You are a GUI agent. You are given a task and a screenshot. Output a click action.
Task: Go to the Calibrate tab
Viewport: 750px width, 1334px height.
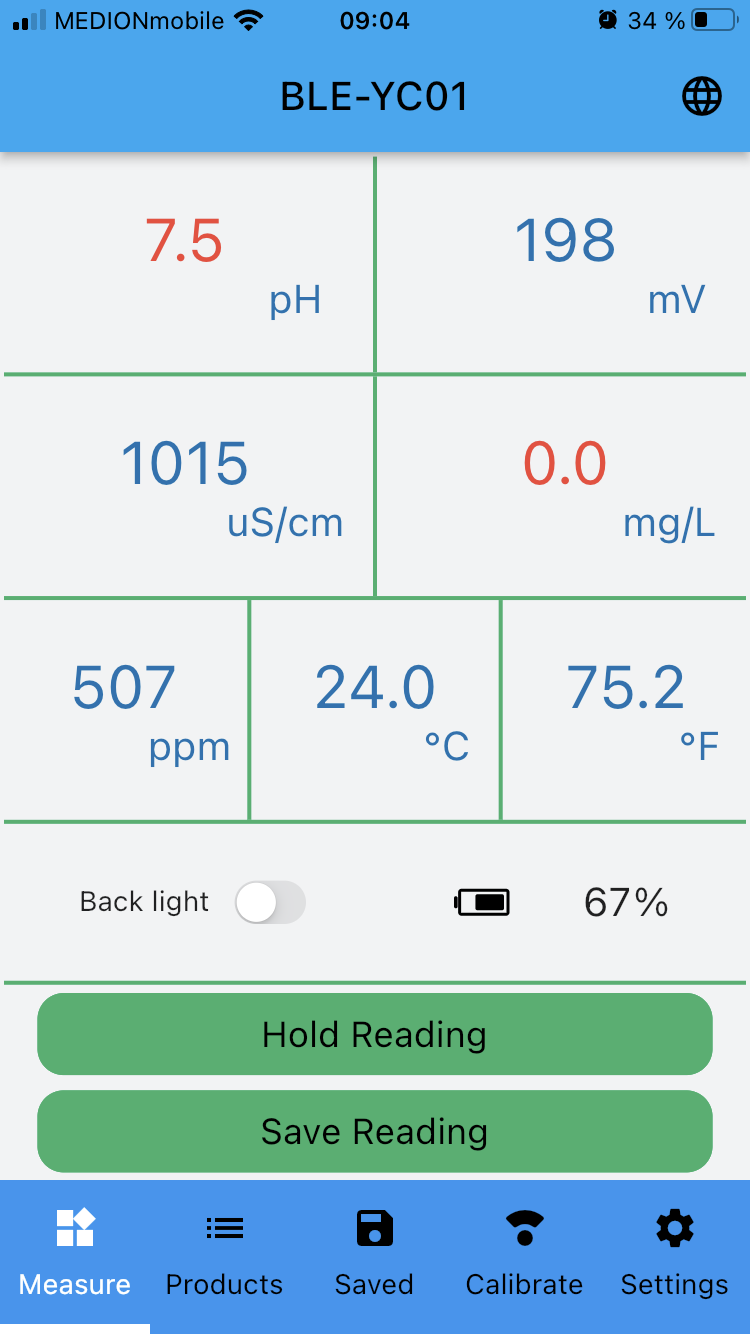[524, 1257]
